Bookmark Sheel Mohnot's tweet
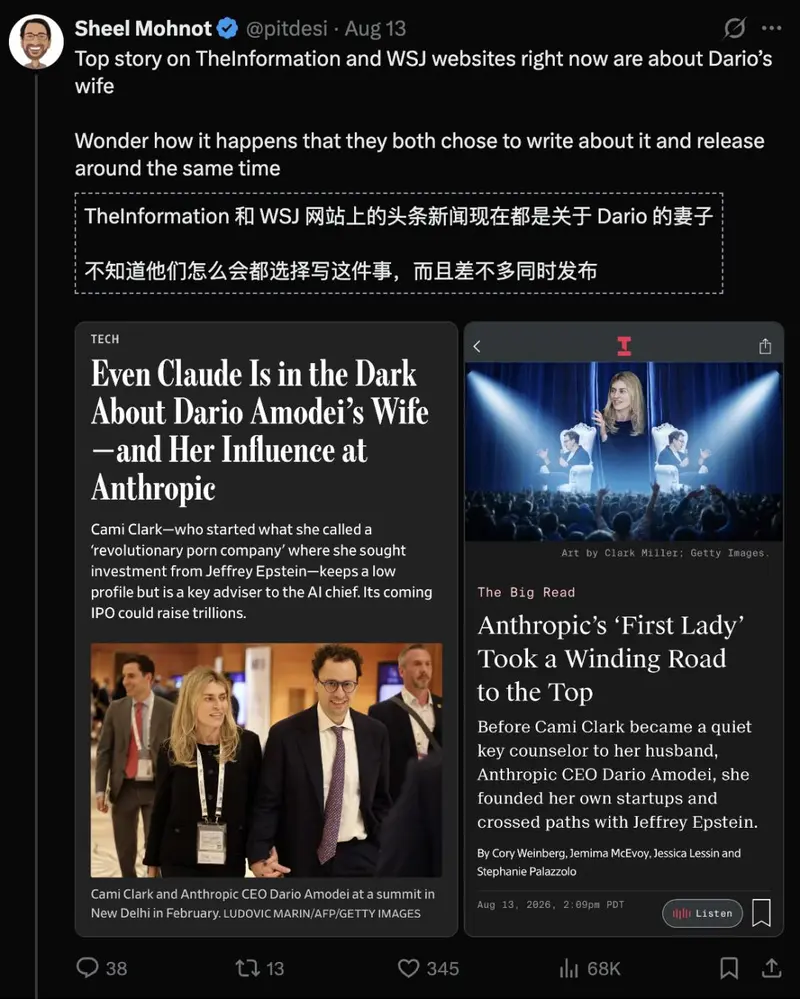Screen dimensions: 800x999 coord(729,968)
